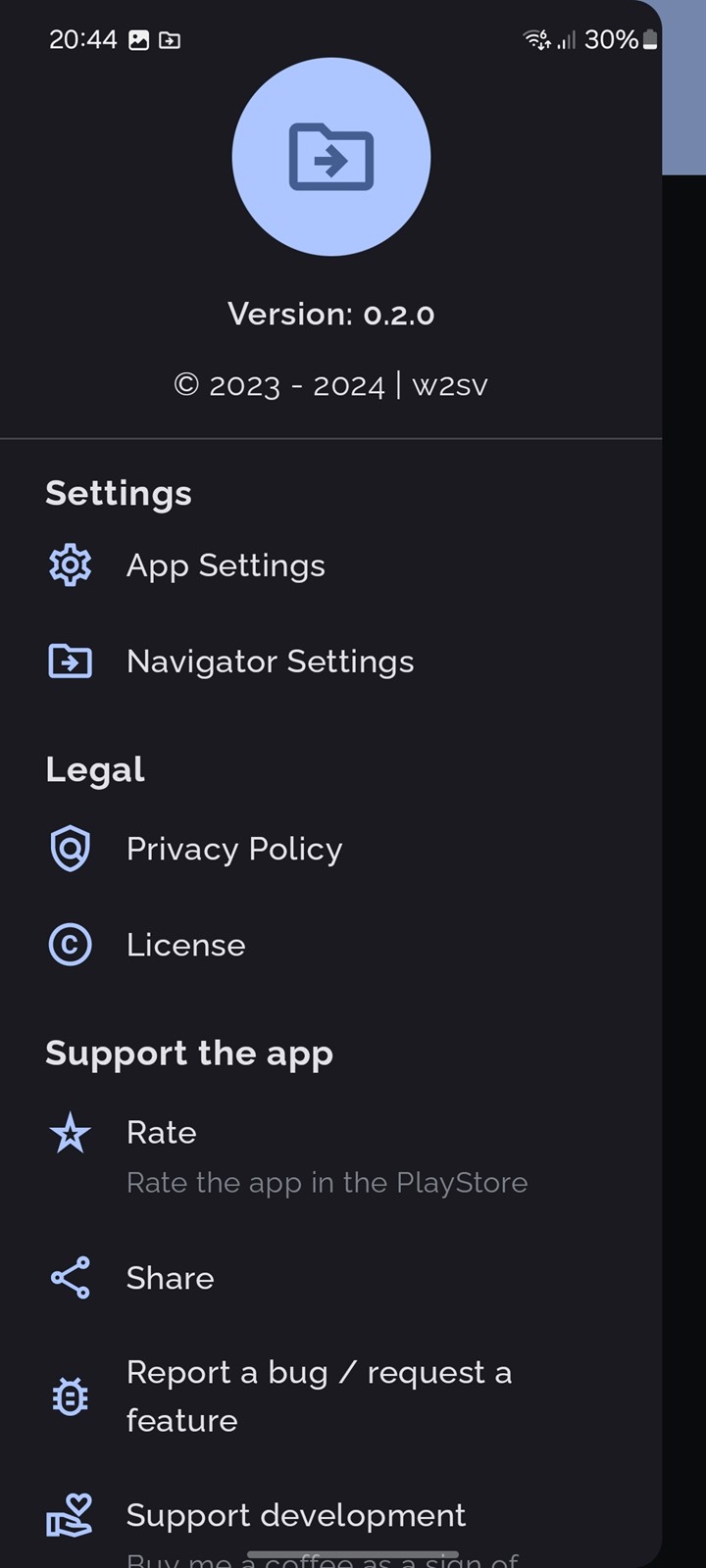
Task: Open Navigator Settings
Action: pos(270,661)
